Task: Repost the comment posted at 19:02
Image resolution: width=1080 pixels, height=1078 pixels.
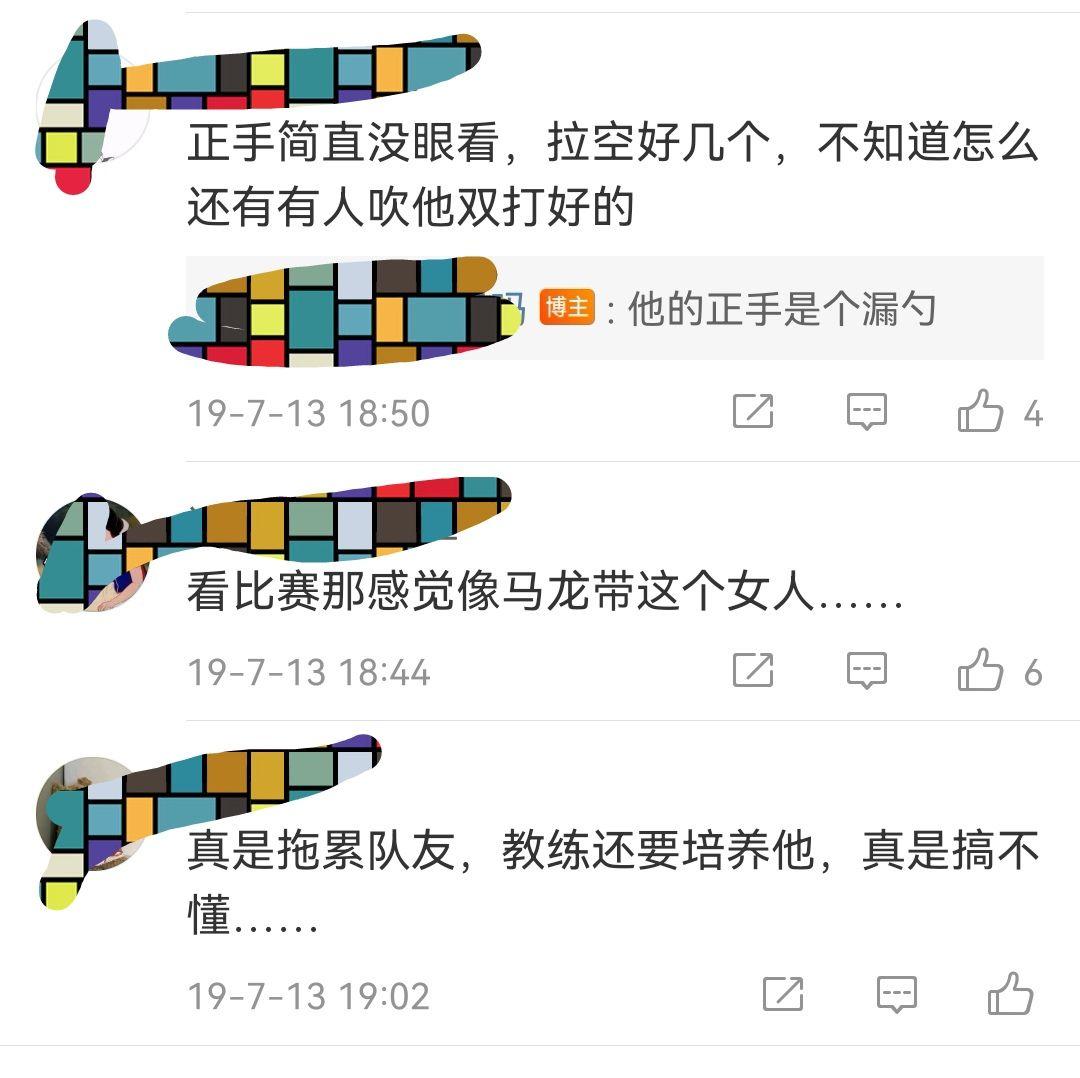Action: (783, 994)
